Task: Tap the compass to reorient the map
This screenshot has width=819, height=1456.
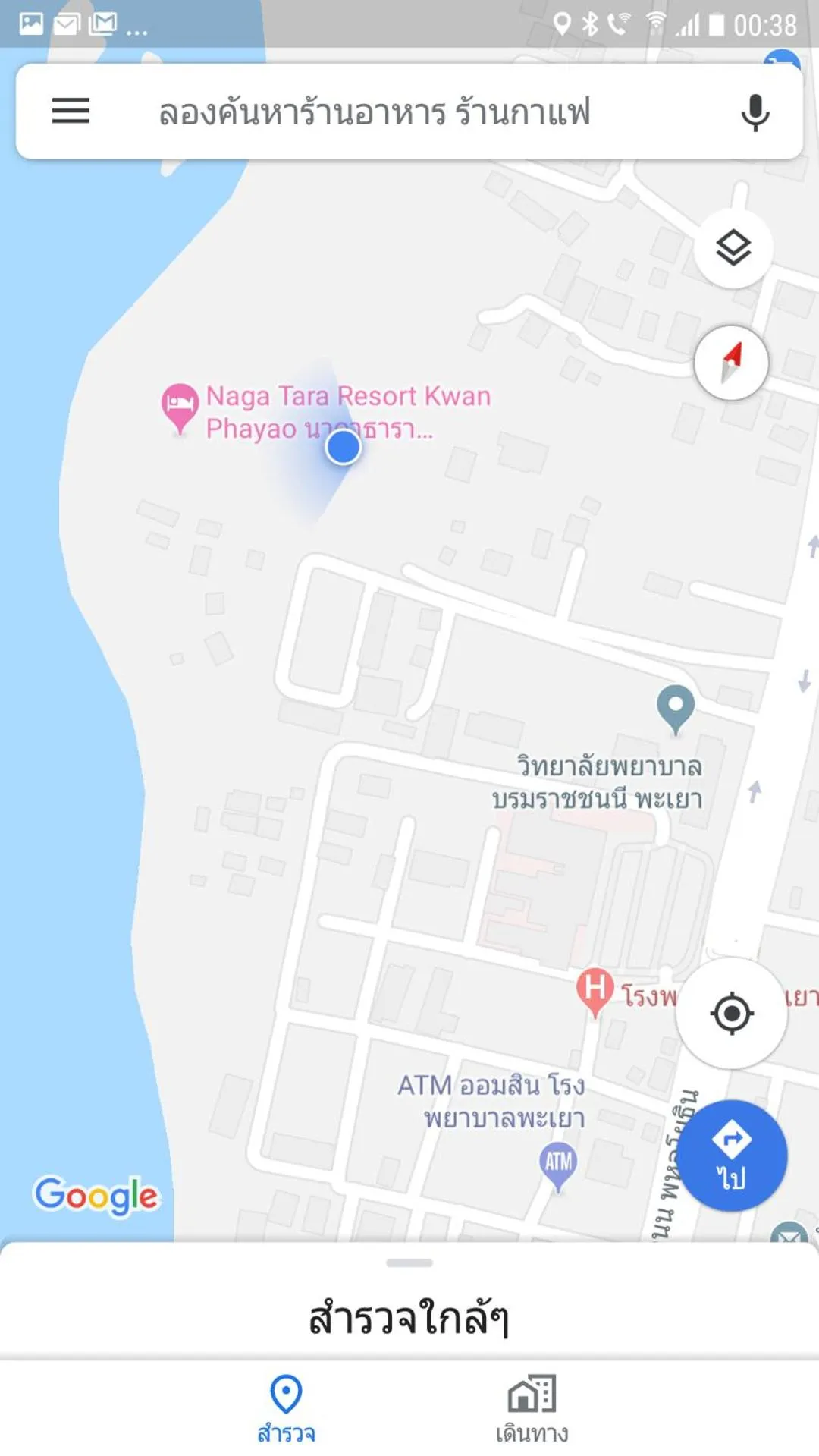Action: tap(731, 363)
